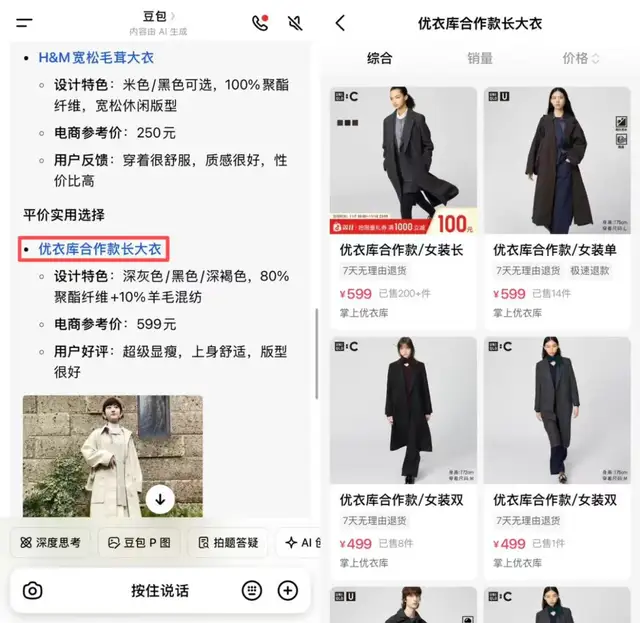The image size is (640, 623).
Task: Jump to latest message with down arrow
Action: [160, 499]
